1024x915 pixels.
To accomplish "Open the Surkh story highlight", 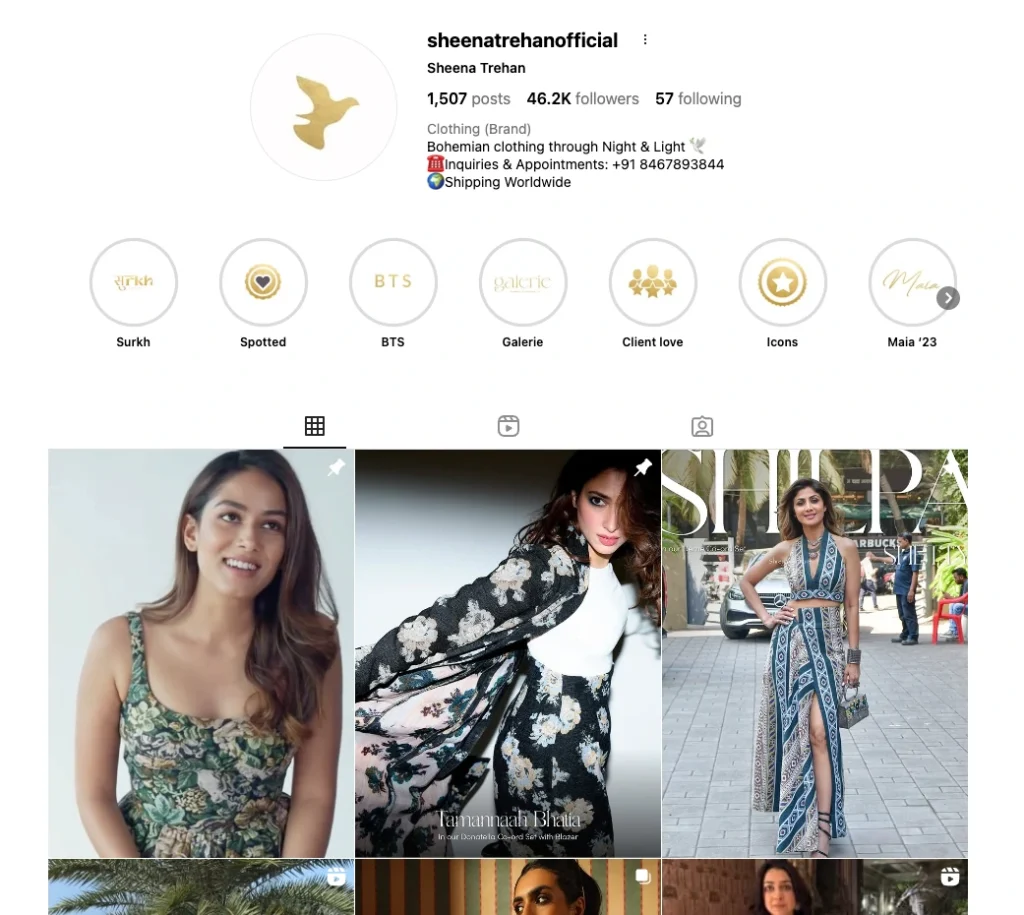I will [134, 283].
